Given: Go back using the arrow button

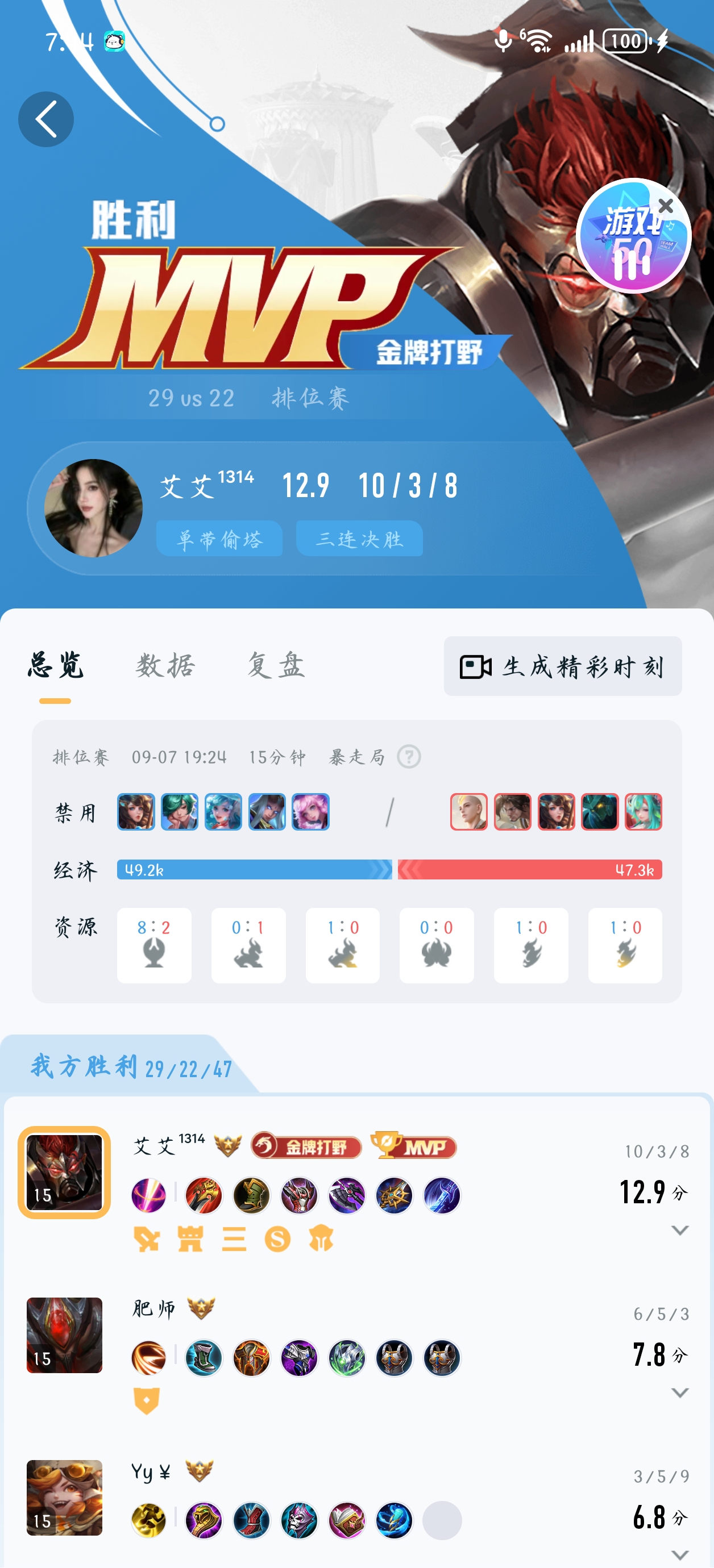Looking at the screenshot, I should [x=45, y=119].
